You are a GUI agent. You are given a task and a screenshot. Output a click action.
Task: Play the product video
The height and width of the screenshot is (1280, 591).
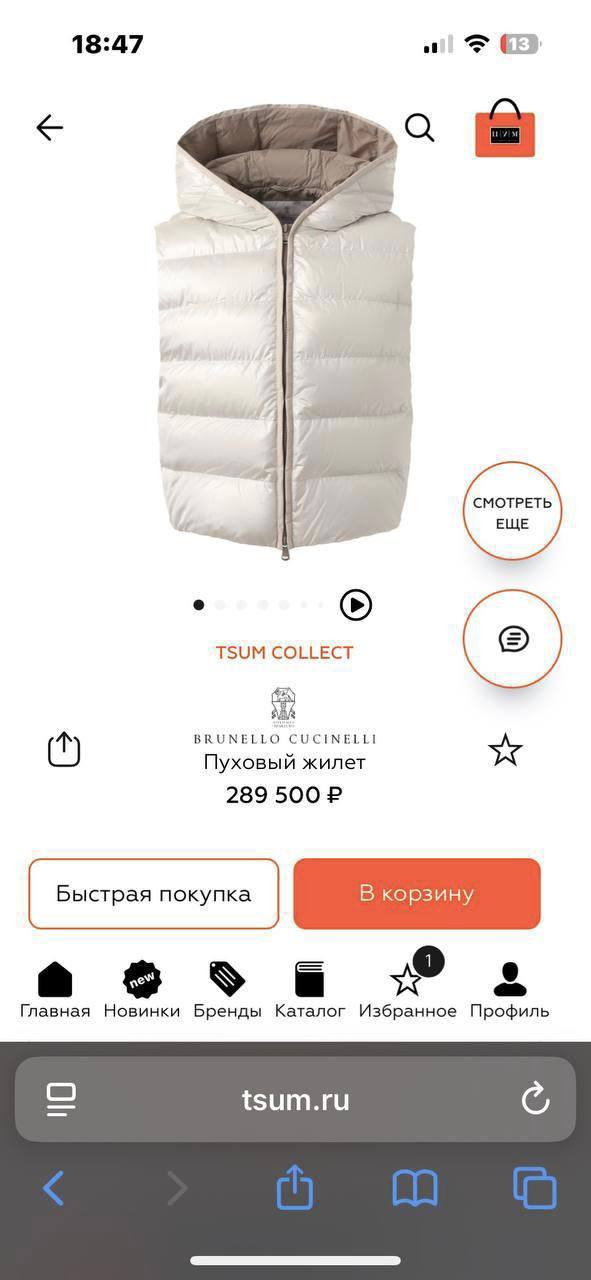356,604
